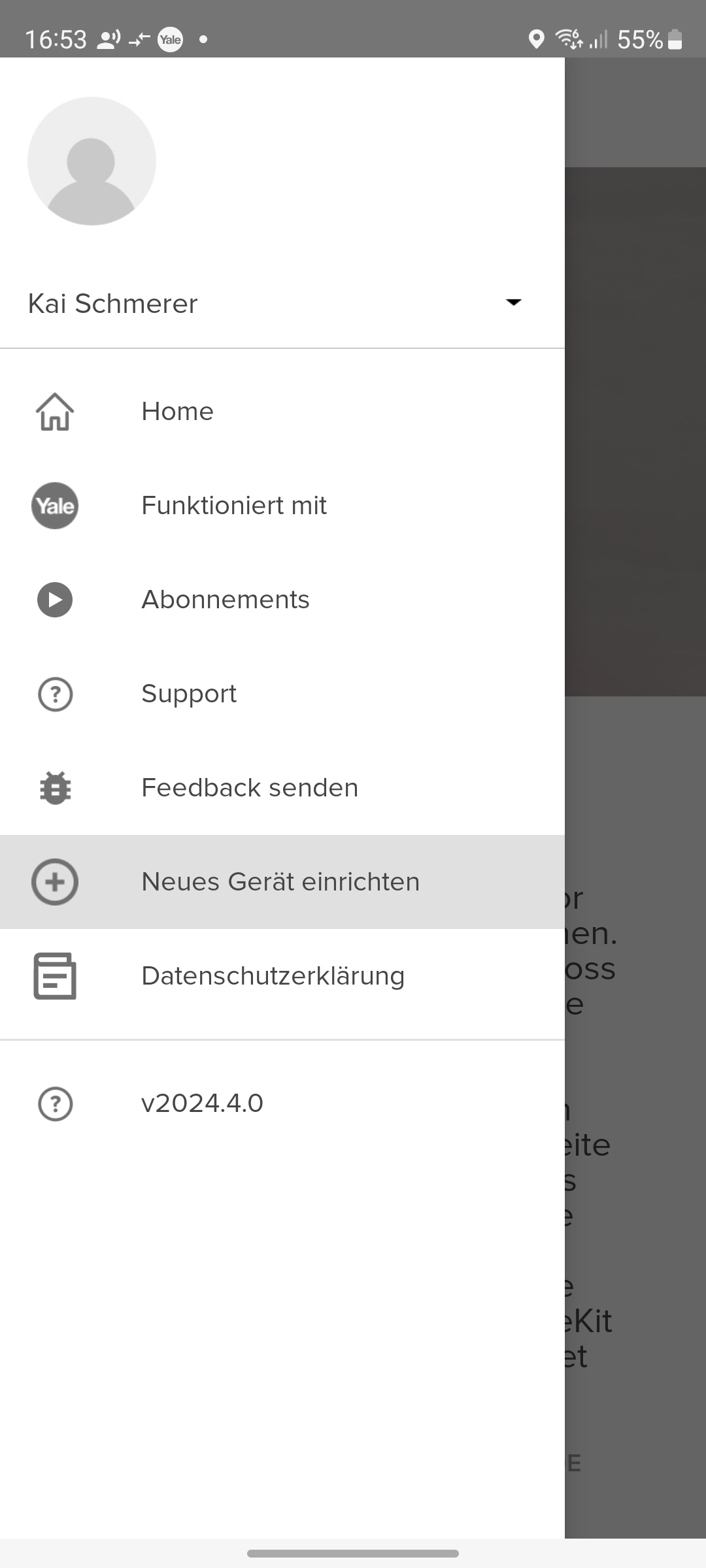Image resolution: width=706 pixels, height=1568 pixels.
Task: Select Feedback senden
Action: click(249, 788)
